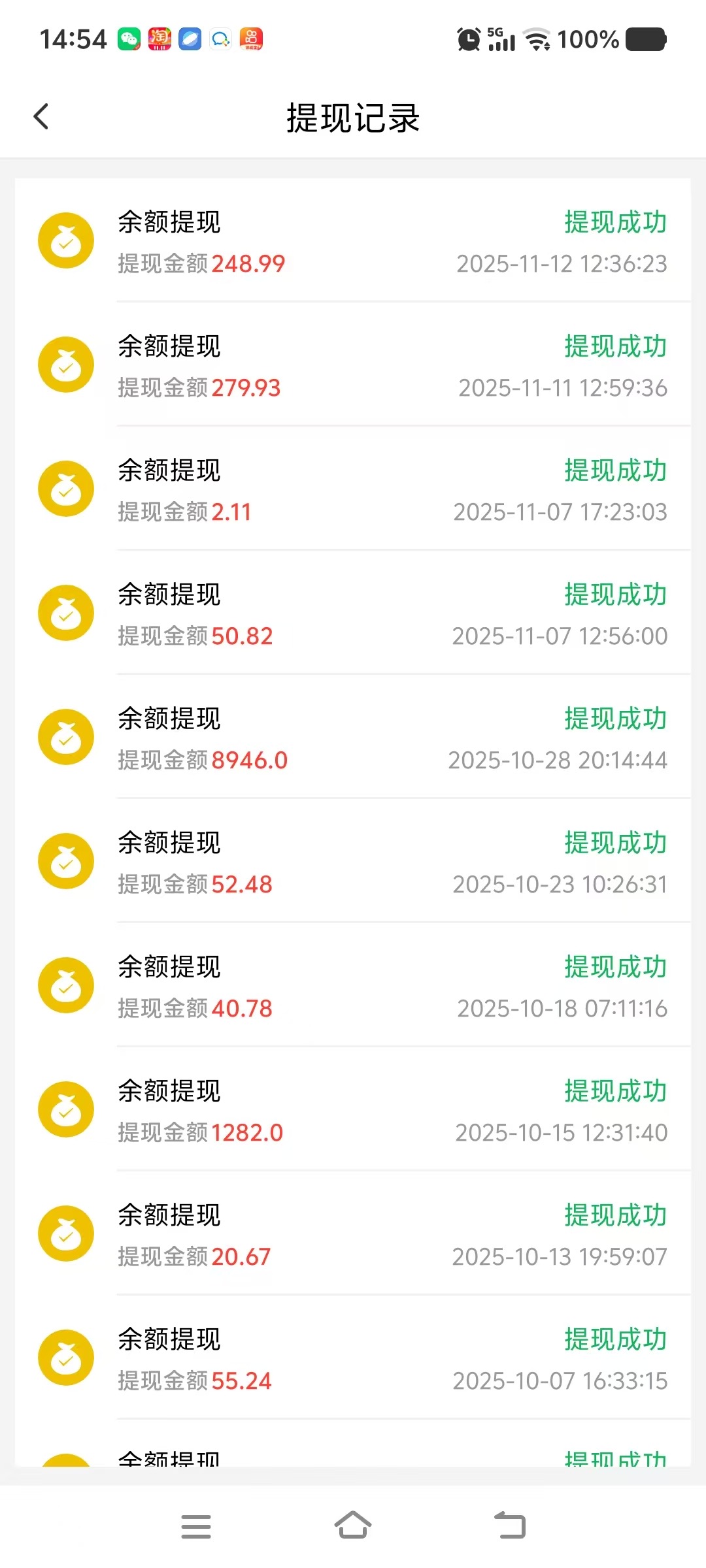Image resolution: width=706 pixels, height=1568 pixels.
Task: Tap the money bag icon on the 55.24 record
Action: coord(65,1357)
